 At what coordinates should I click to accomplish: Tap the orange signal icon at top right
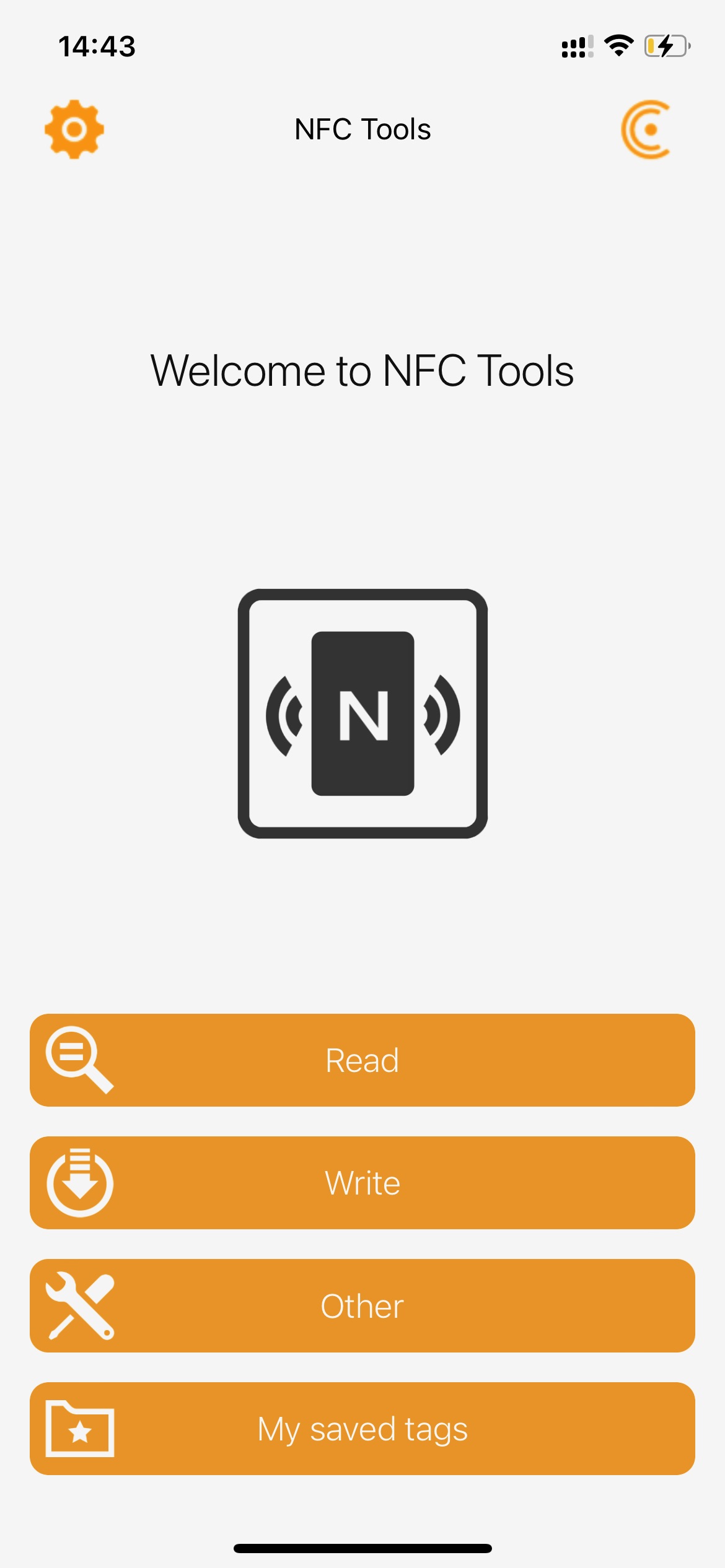646,129
